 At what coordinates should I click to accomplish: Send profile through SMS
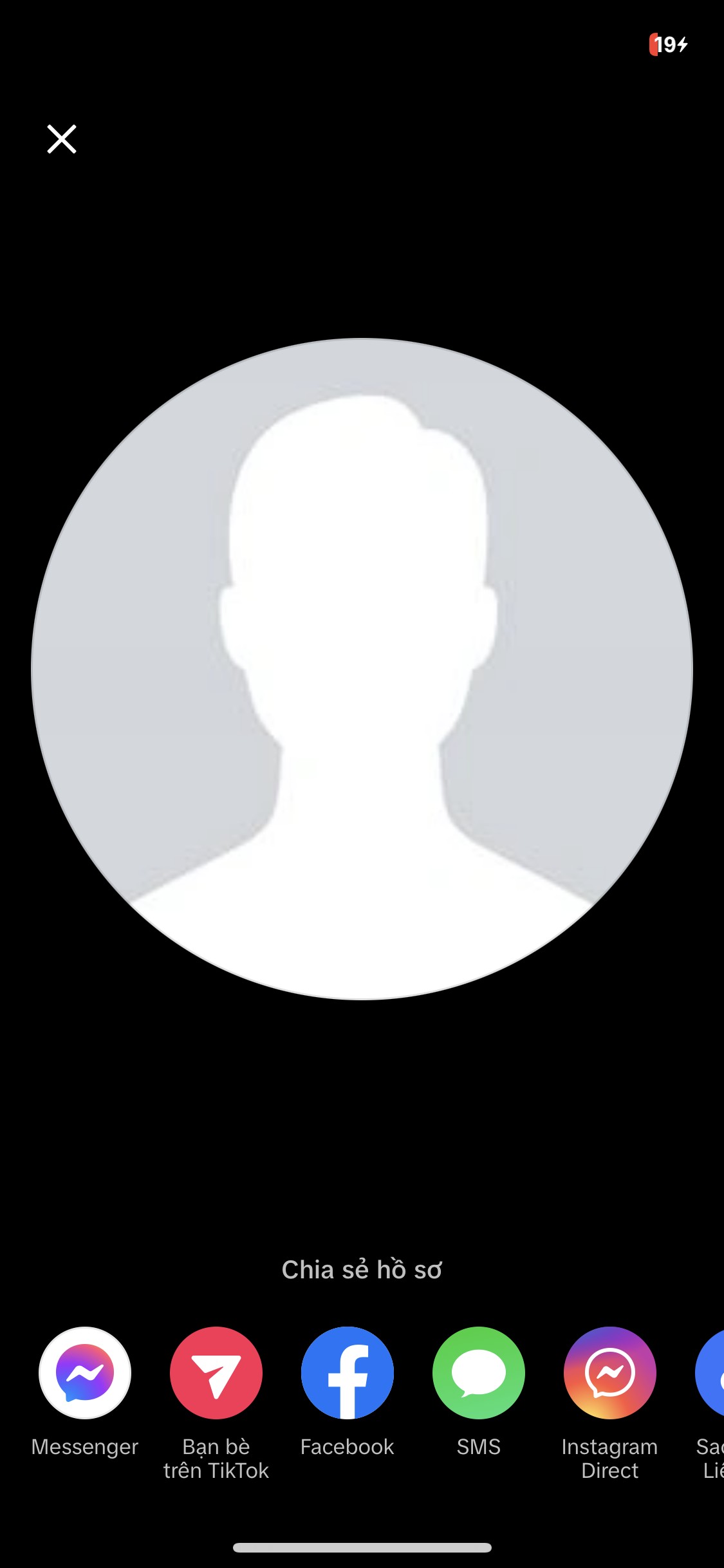(x=479, y=1373)
